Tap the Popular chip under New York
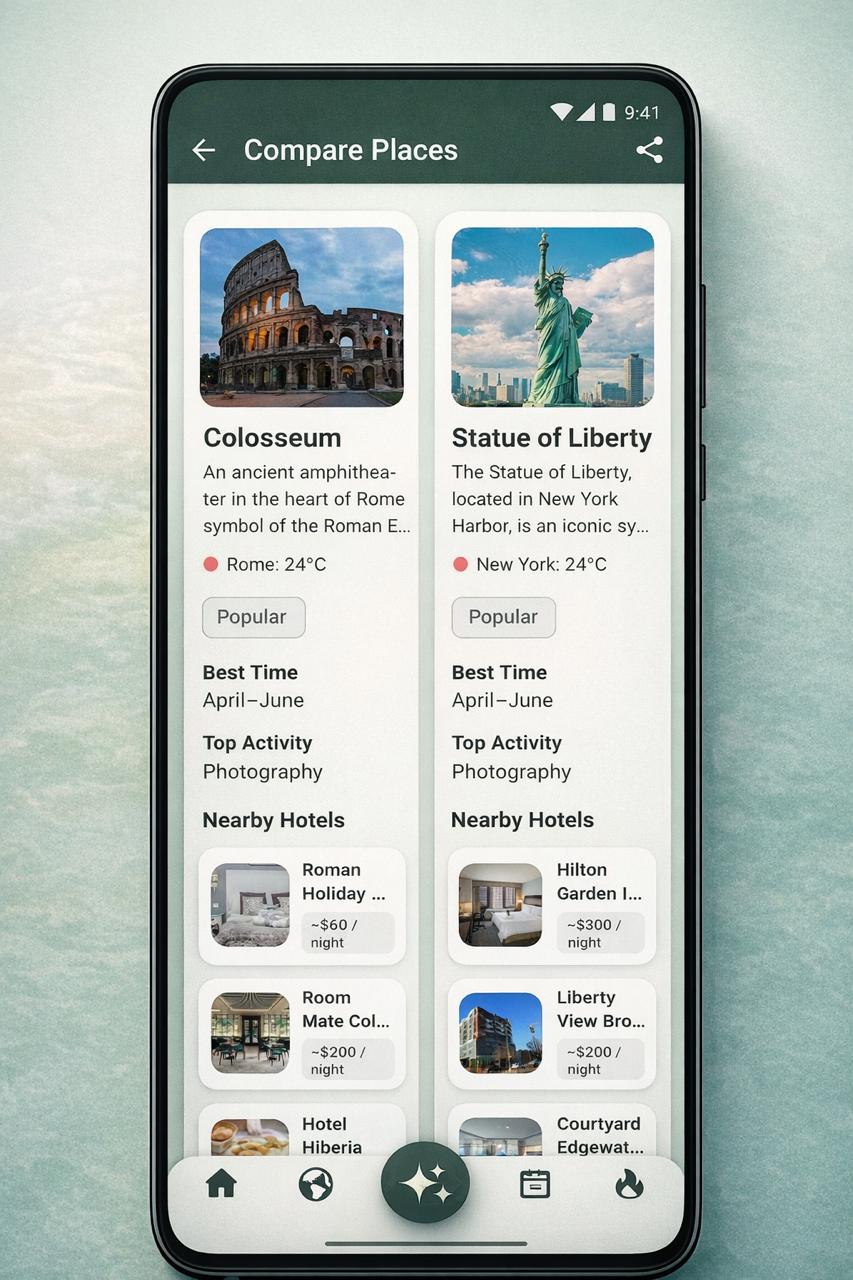The width and height of the screenshot is (853, 1280). tap(503, 617)
